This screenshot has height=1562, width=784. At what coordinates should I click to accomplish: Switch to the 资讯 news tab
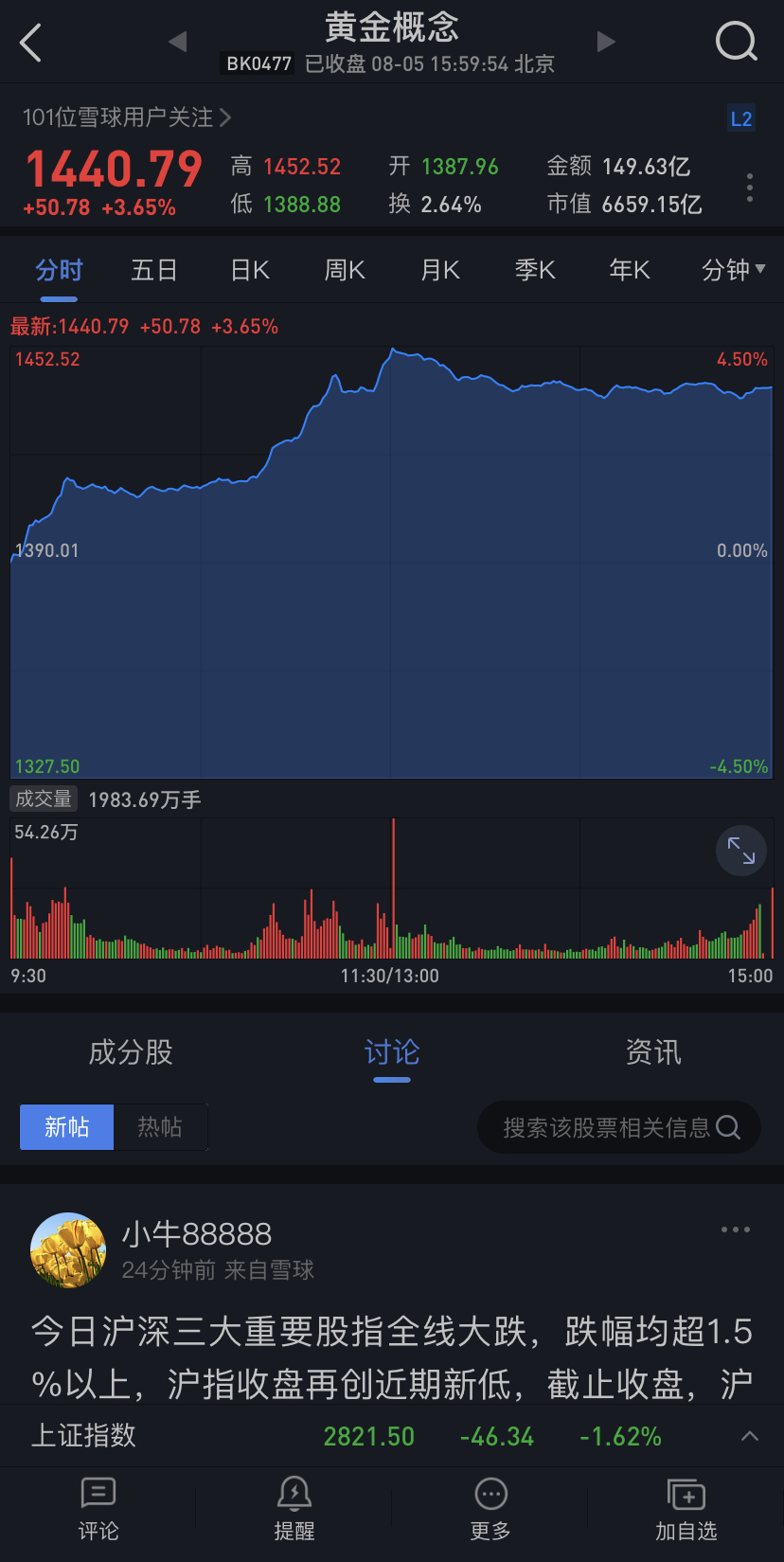652,1052
